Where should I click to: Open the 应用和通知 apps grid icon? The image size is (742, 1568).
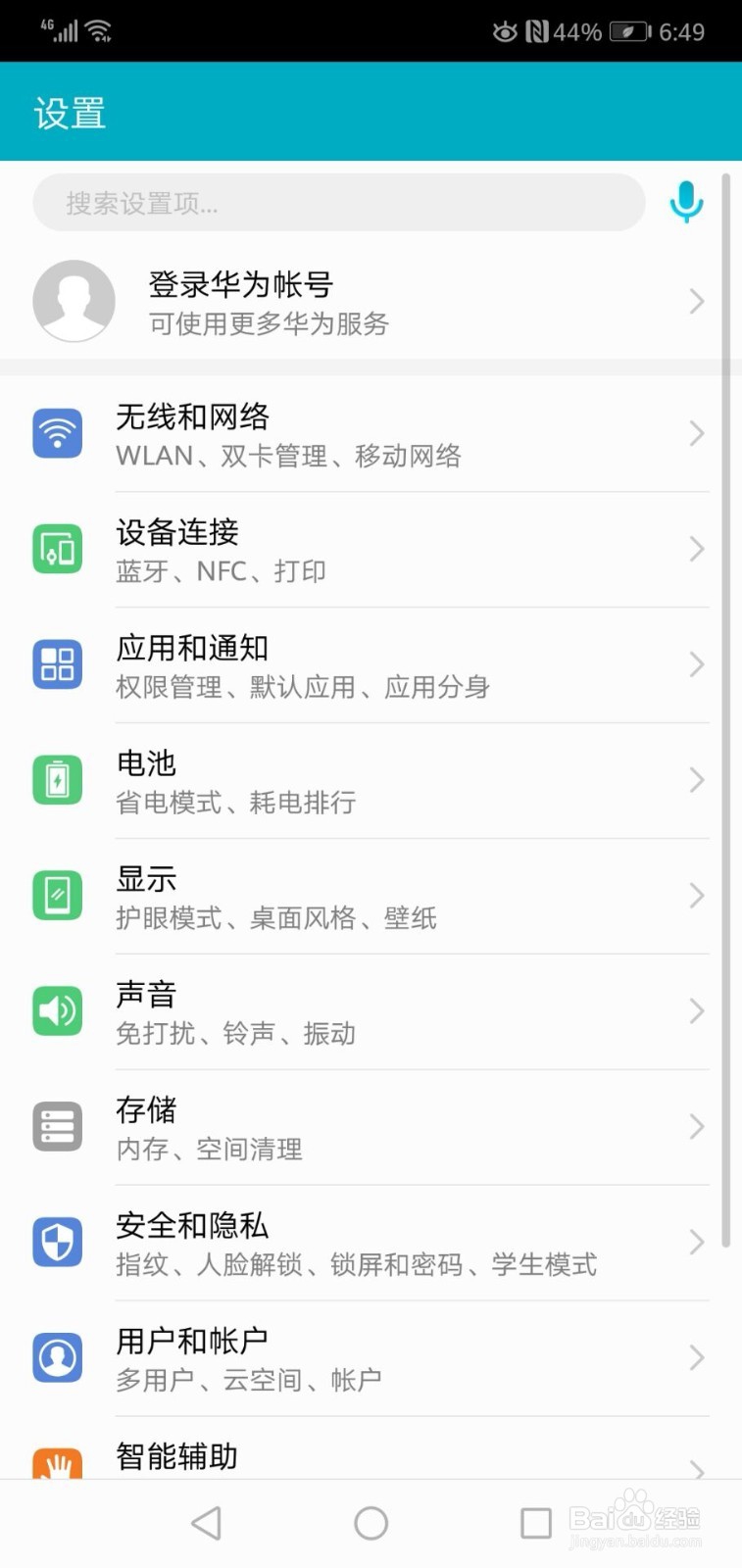(57, 663)
